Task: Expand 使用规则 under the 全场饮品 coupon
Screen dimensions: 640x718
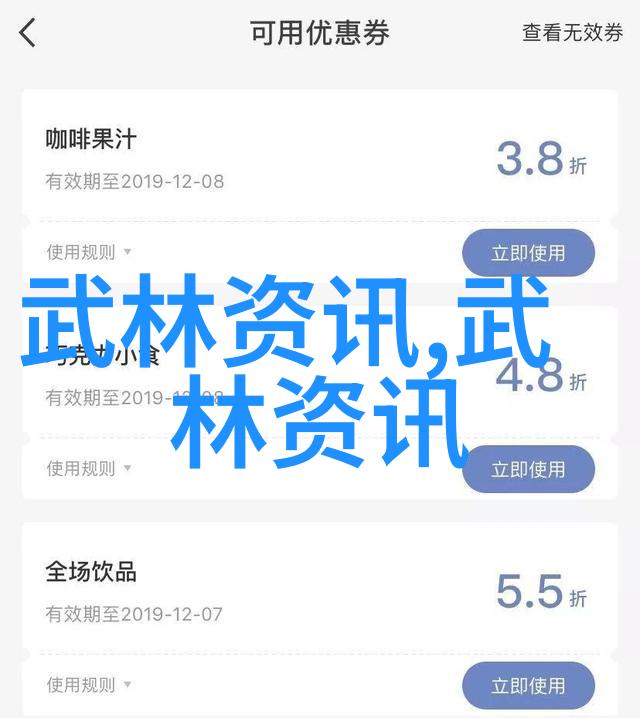Action: [x=88, y=686]
